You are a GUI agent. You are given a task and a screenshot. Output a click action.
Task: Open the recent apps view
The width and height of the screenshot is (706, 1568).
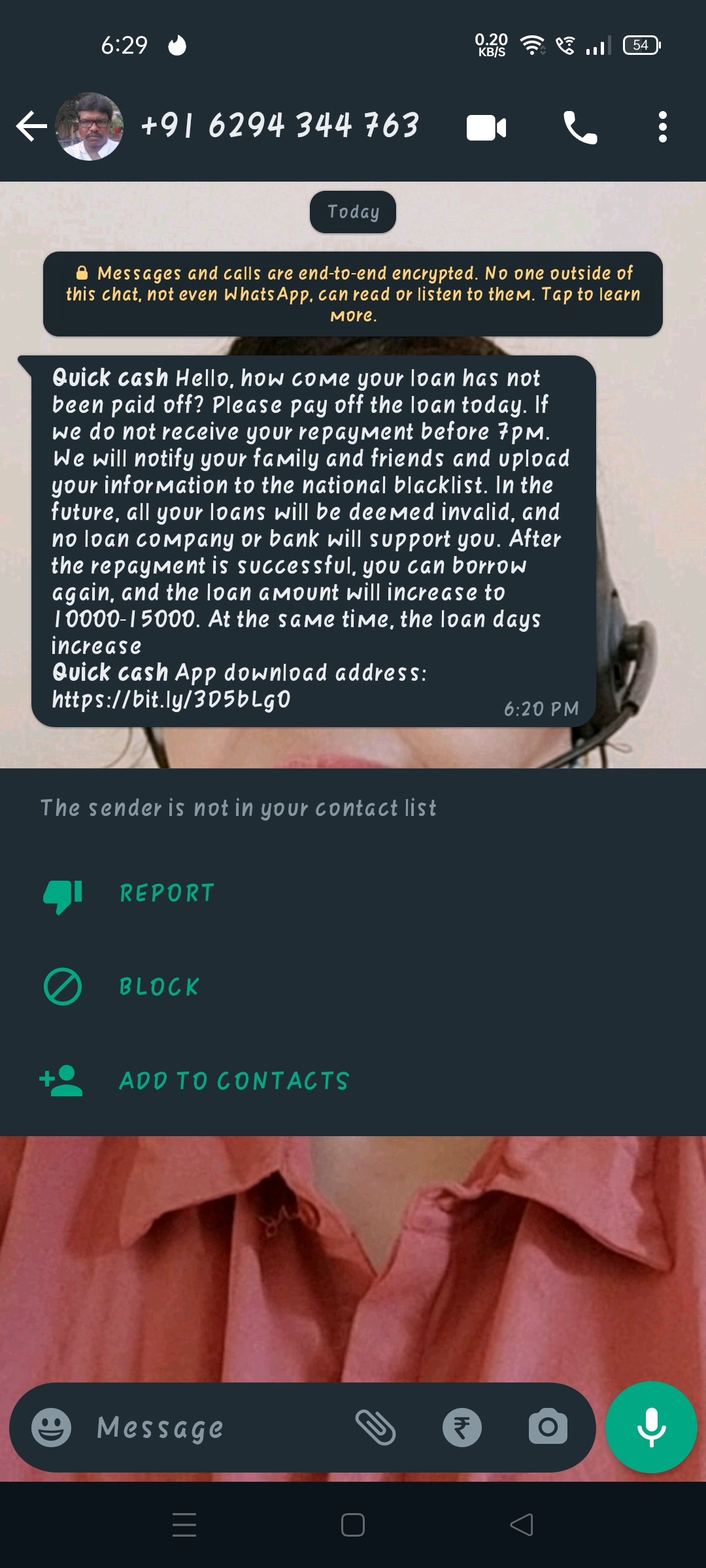[184, 1525]
